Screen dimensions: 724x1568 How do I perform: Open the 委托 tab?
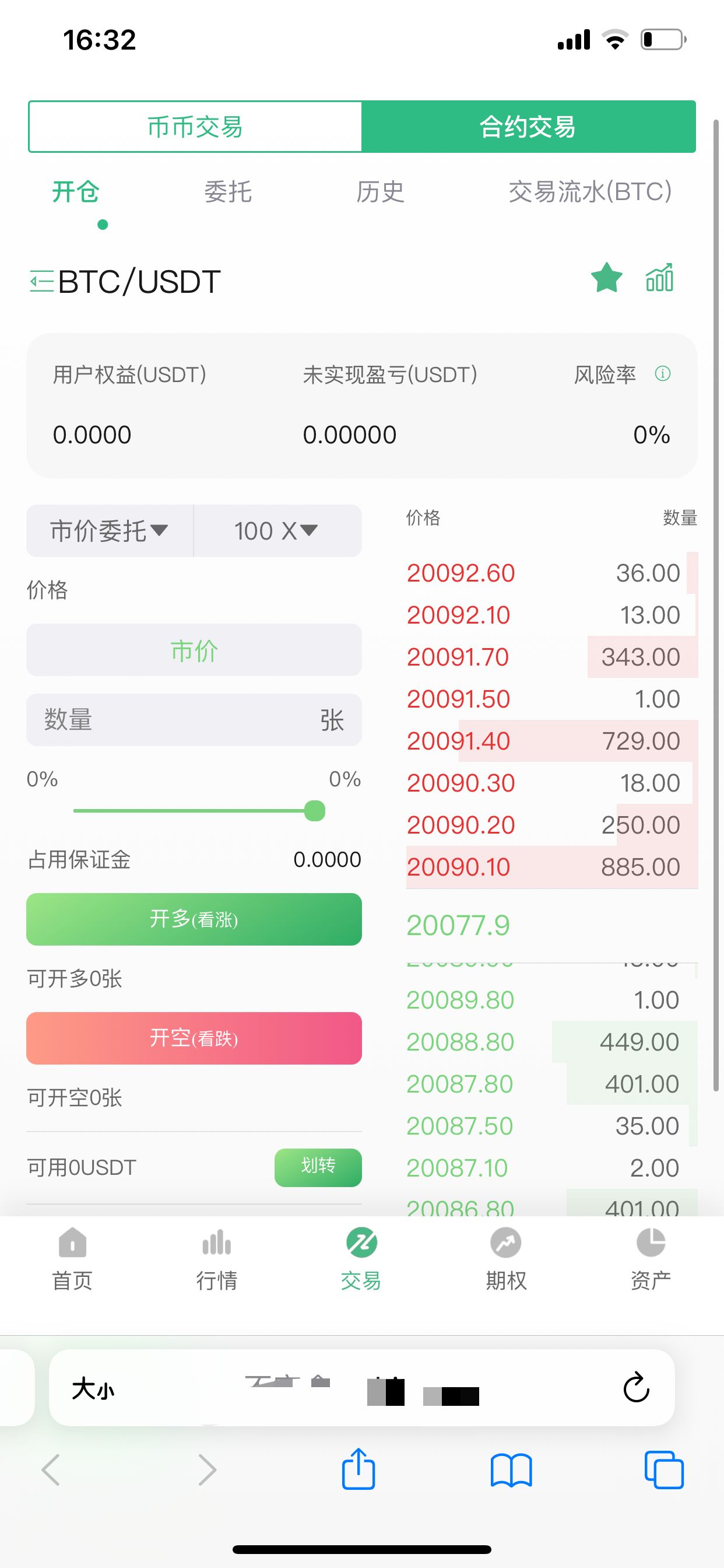227,192
